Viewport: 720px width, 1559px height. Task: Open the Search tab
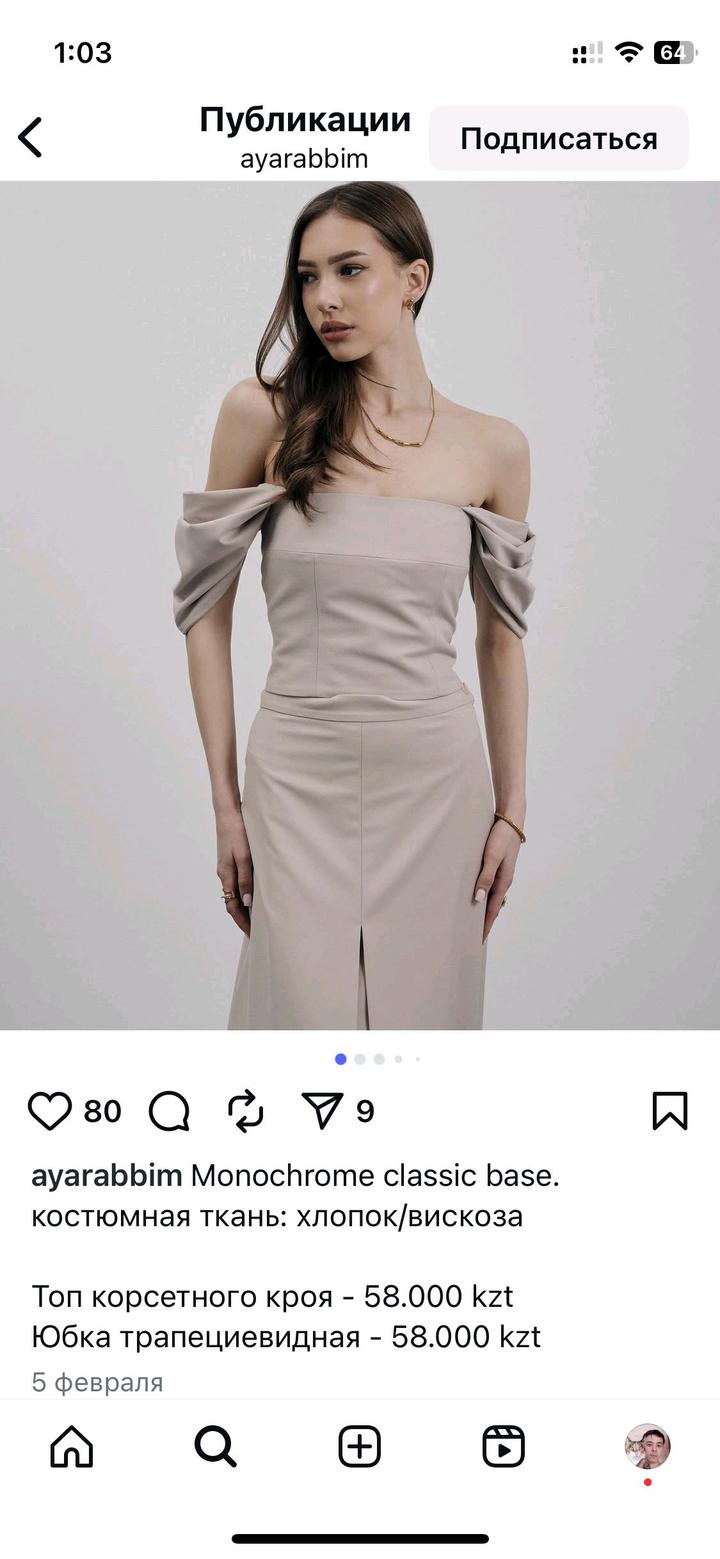click(215, 1447)
